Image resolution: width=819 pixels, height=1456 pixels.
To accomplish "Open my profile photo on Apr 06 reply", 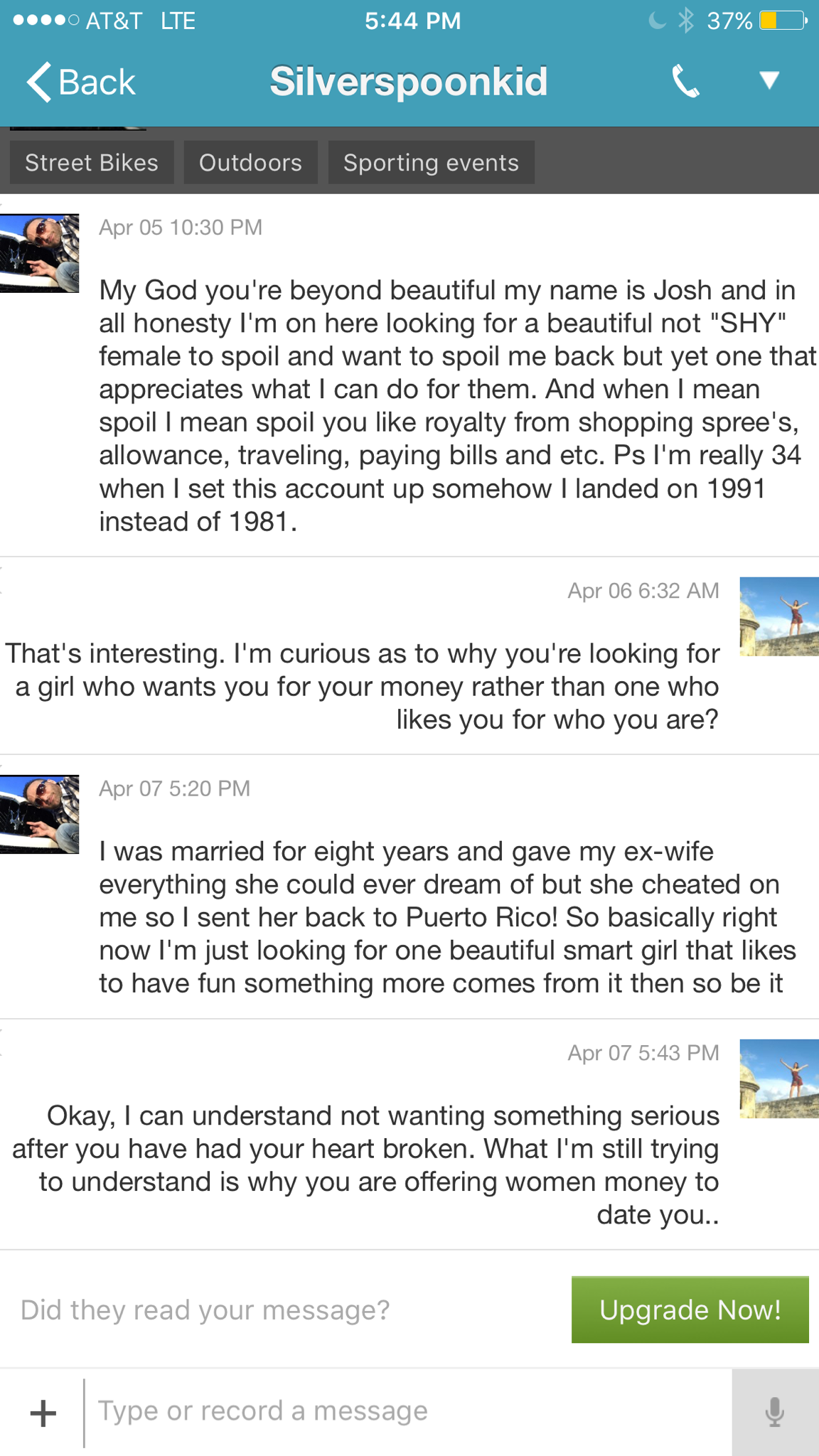I will click(779, 616).
